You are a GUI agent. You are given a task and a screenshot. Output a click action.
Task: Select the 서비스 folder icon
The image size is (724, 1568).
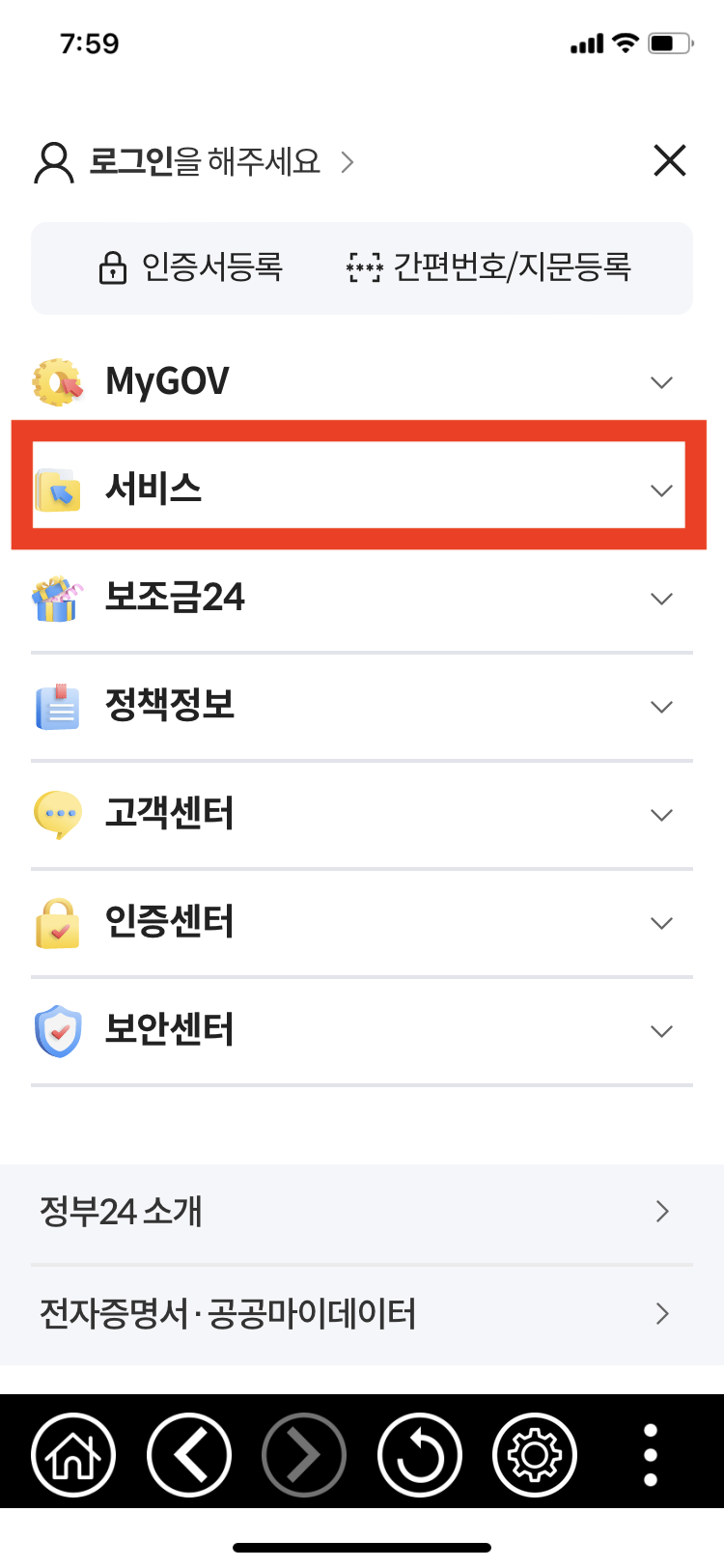click(58, 489)
